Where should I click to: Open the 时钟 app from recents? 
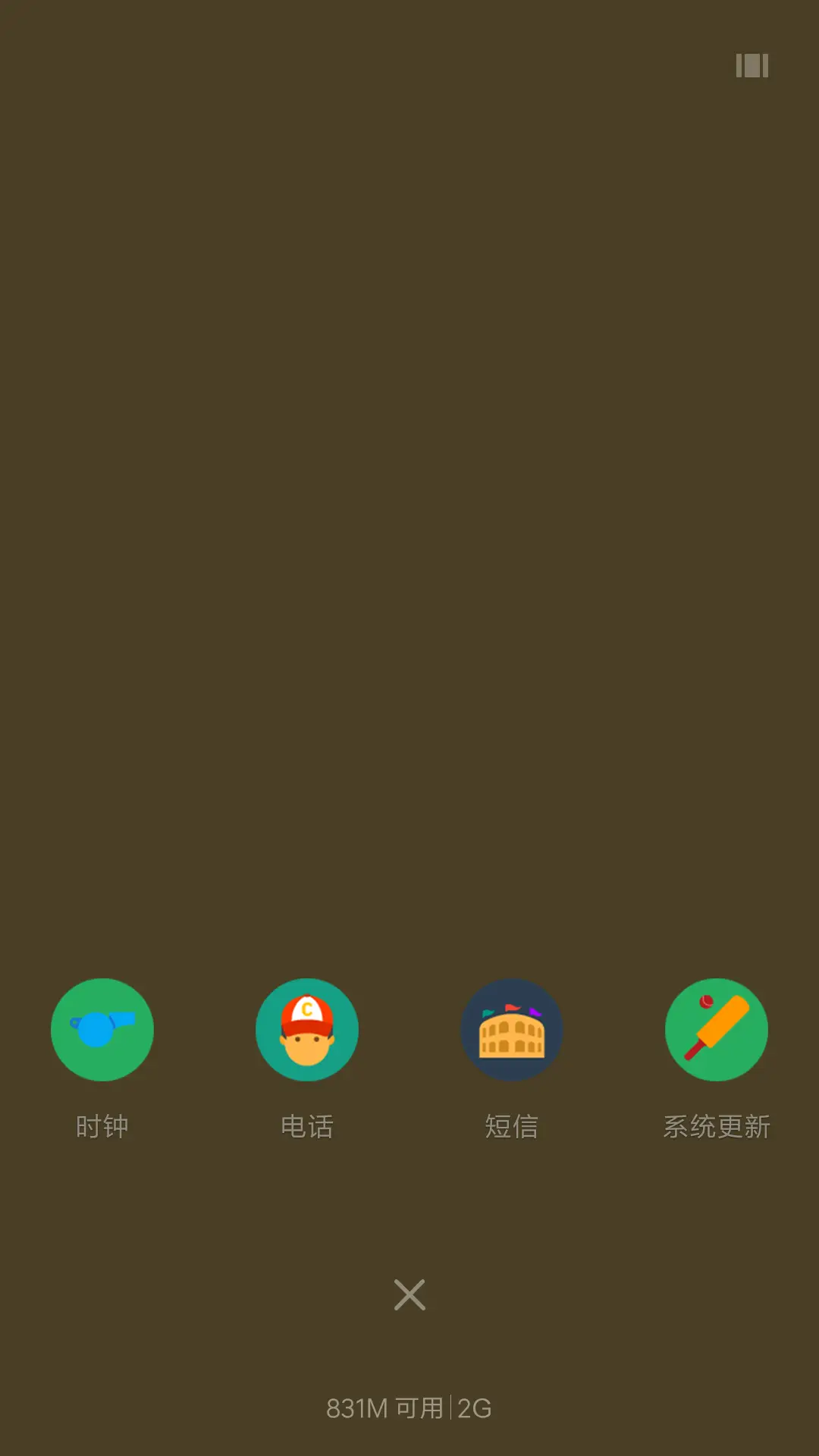pyautogui.click(x=102, y=1030)
